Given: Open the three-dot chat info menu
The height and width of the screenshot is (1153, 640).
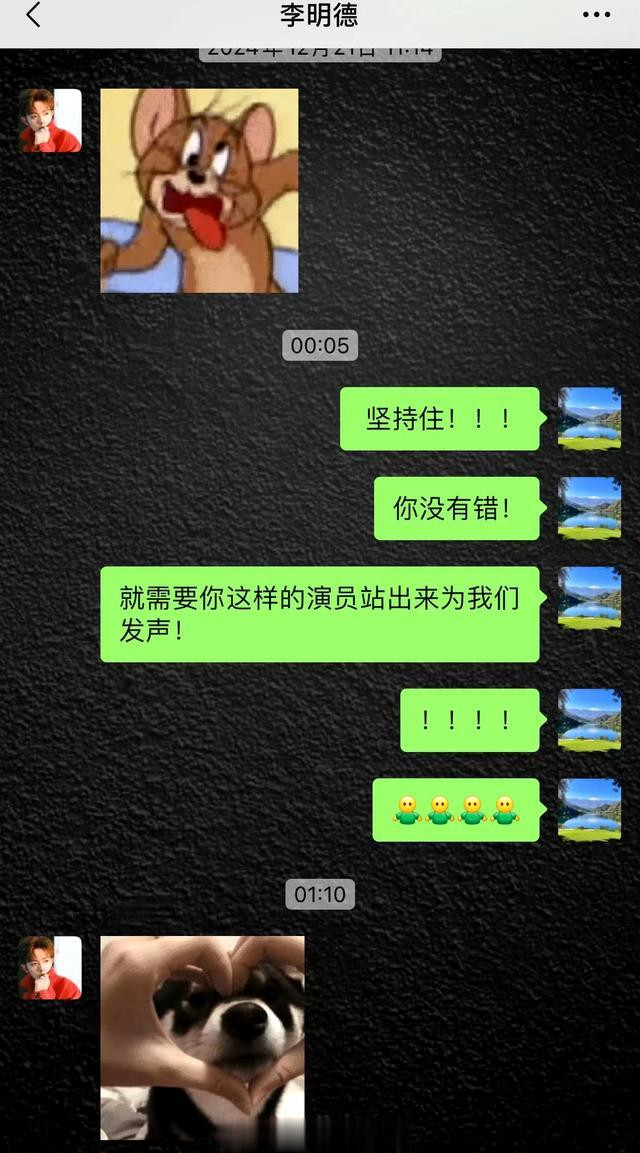Looking at the screenshot, I should click(x=596, y=15).
